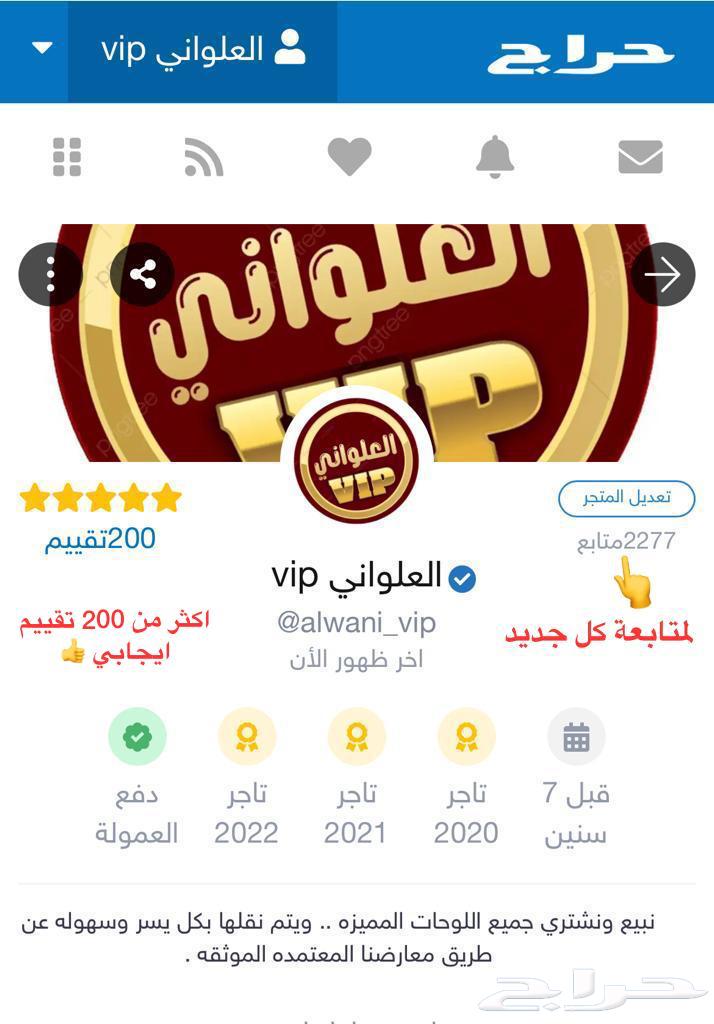This screenshot has width=714, height=1024.
Task: Open the followed feed icon
Action: point(204,158)
